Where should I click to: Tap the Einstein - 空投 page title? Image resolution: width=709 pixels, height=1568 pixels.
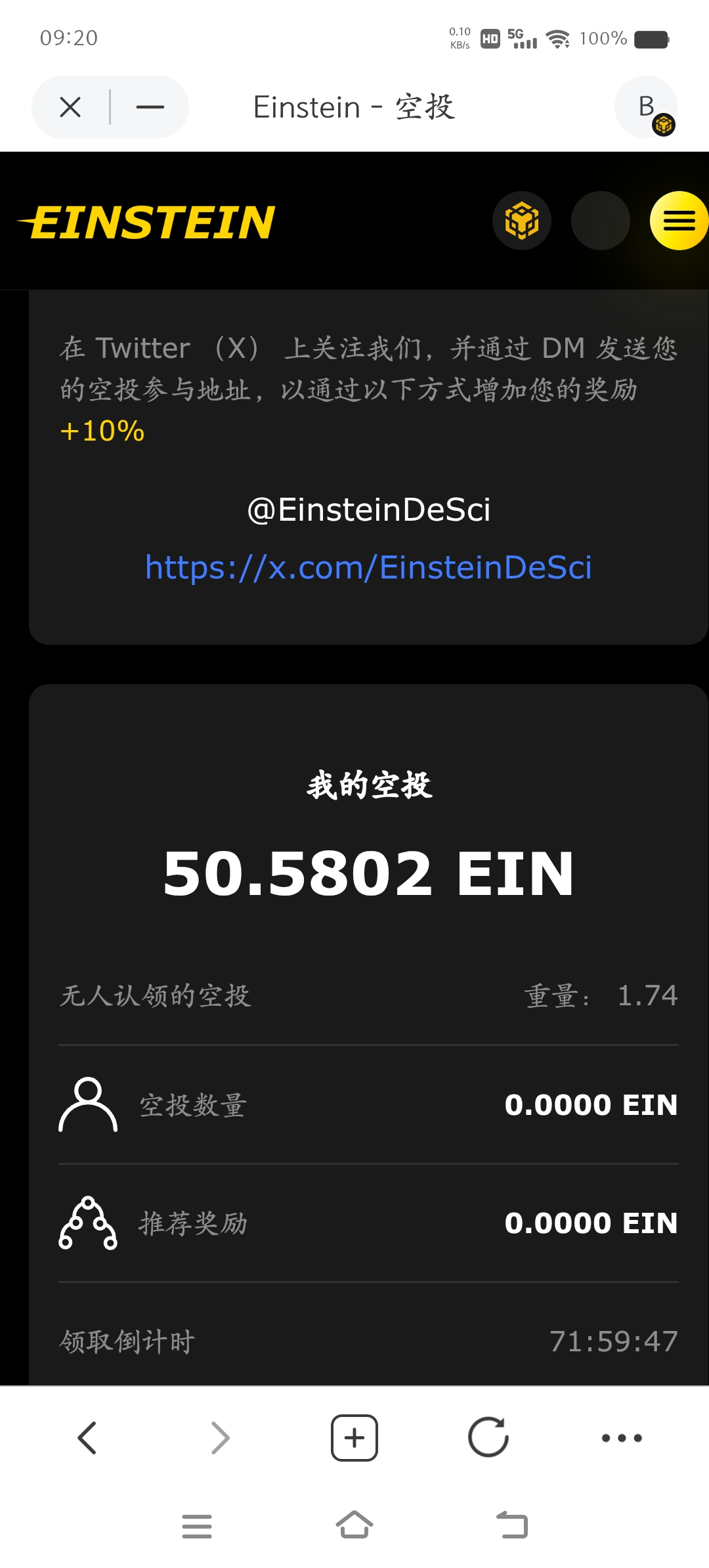tap(354, 107)
